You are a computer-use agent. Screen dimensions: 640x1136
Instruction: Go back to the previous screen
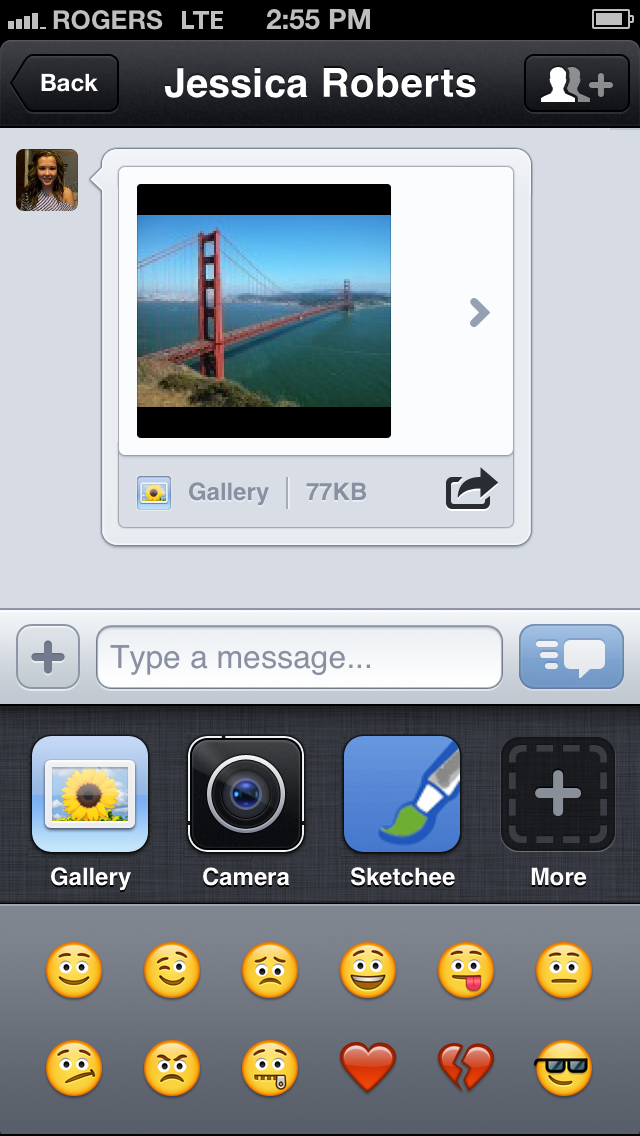click(x=66, y=83)
